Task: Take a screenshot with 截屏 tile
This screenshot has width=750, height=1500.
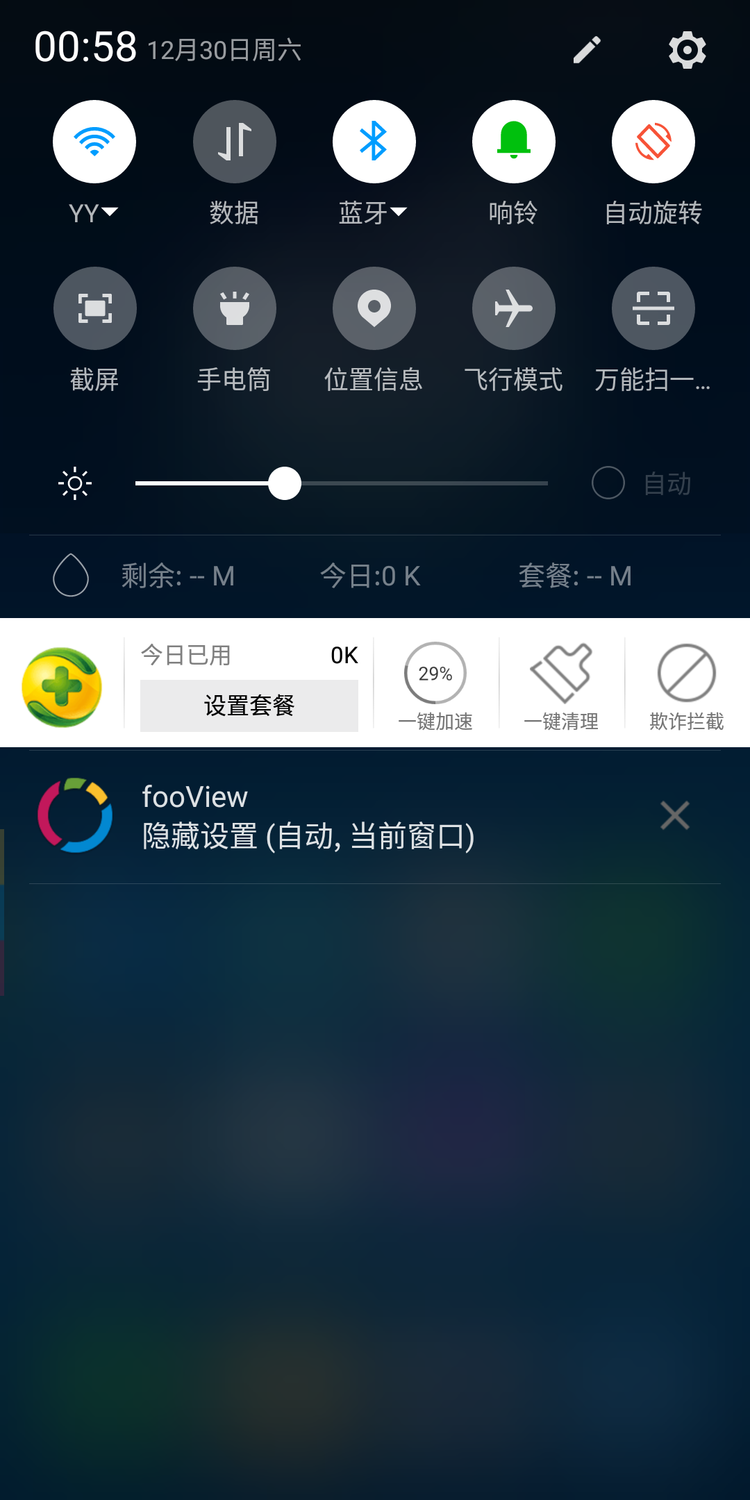Action: click(94, 309)
